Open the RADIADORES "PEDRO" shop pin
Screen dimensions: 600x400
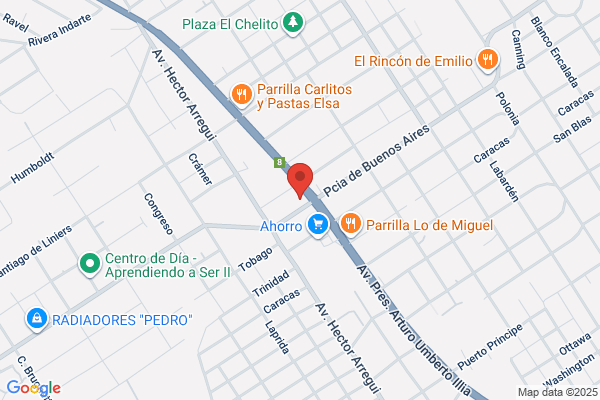click(x=37, y=319)
